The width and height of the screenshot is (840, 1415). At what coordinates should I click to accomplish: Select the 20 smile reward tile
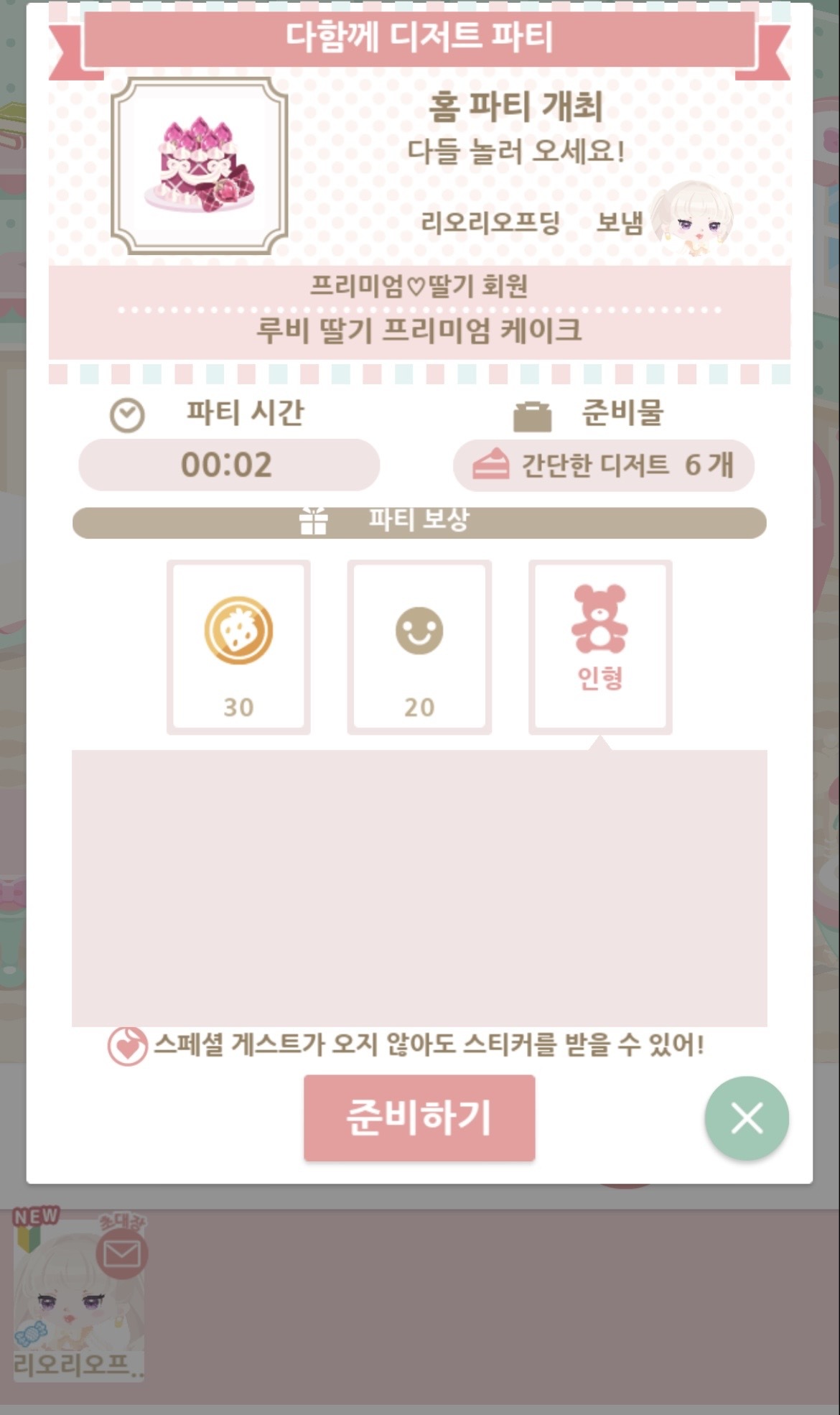[x=419, y=646]
